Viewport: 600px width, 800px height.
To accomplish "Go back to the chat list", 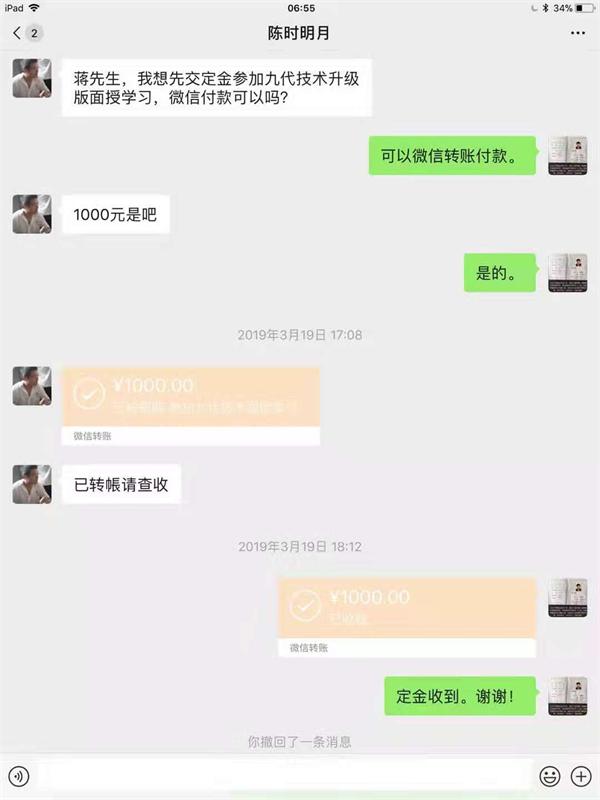I will tap(26, 33).
